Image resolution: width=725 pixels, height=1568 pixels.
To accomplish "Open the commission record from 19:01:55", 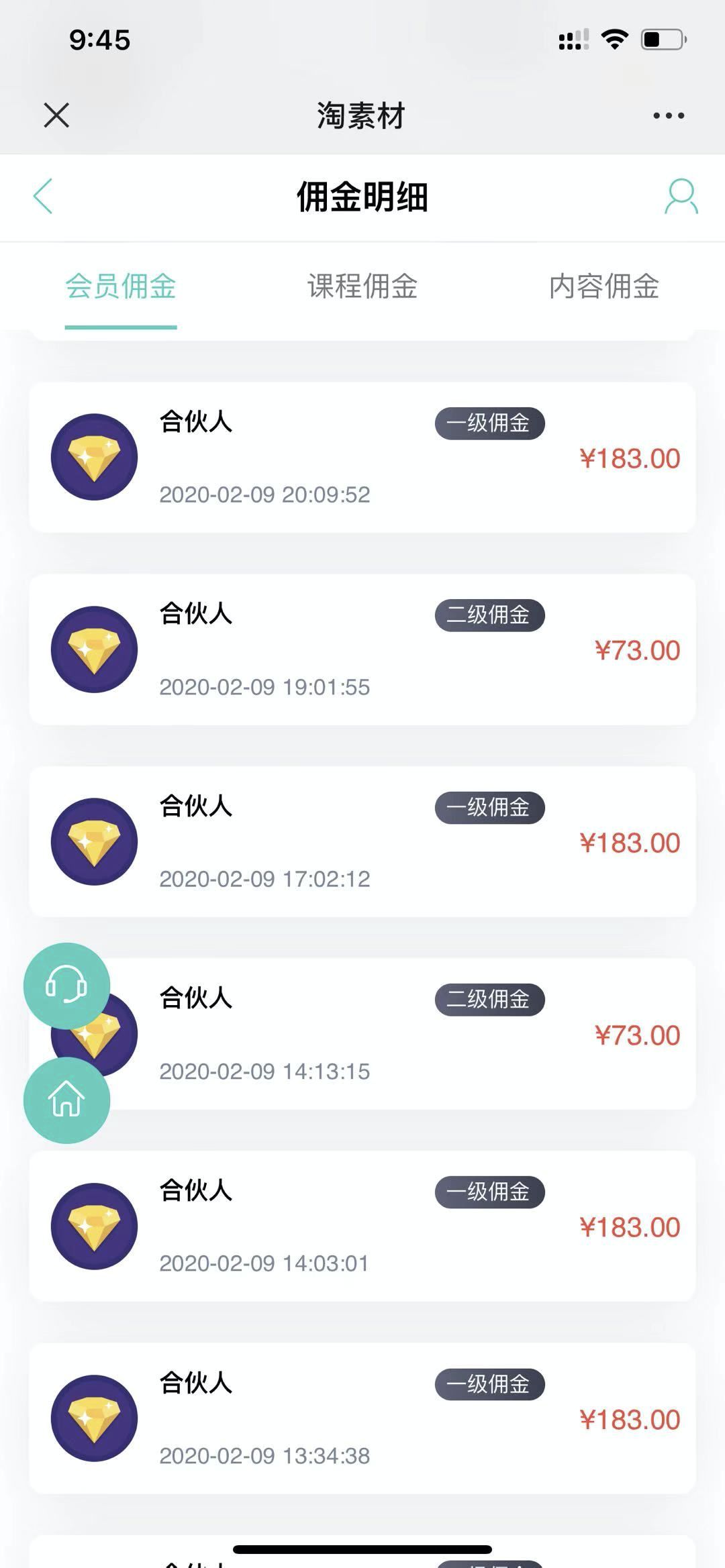I will coord(362,649).
